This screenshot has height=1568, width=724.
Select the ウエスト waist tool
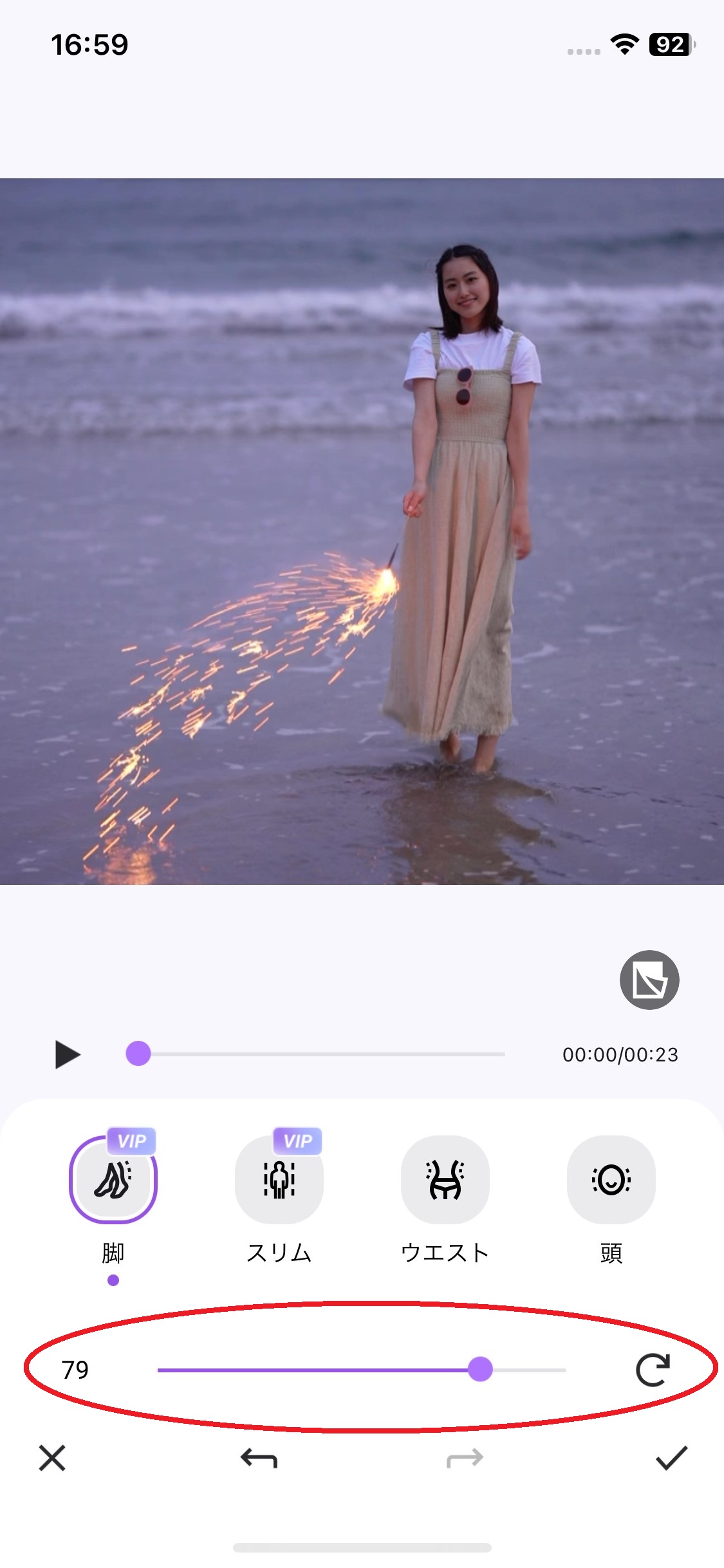coord(445,1179)
